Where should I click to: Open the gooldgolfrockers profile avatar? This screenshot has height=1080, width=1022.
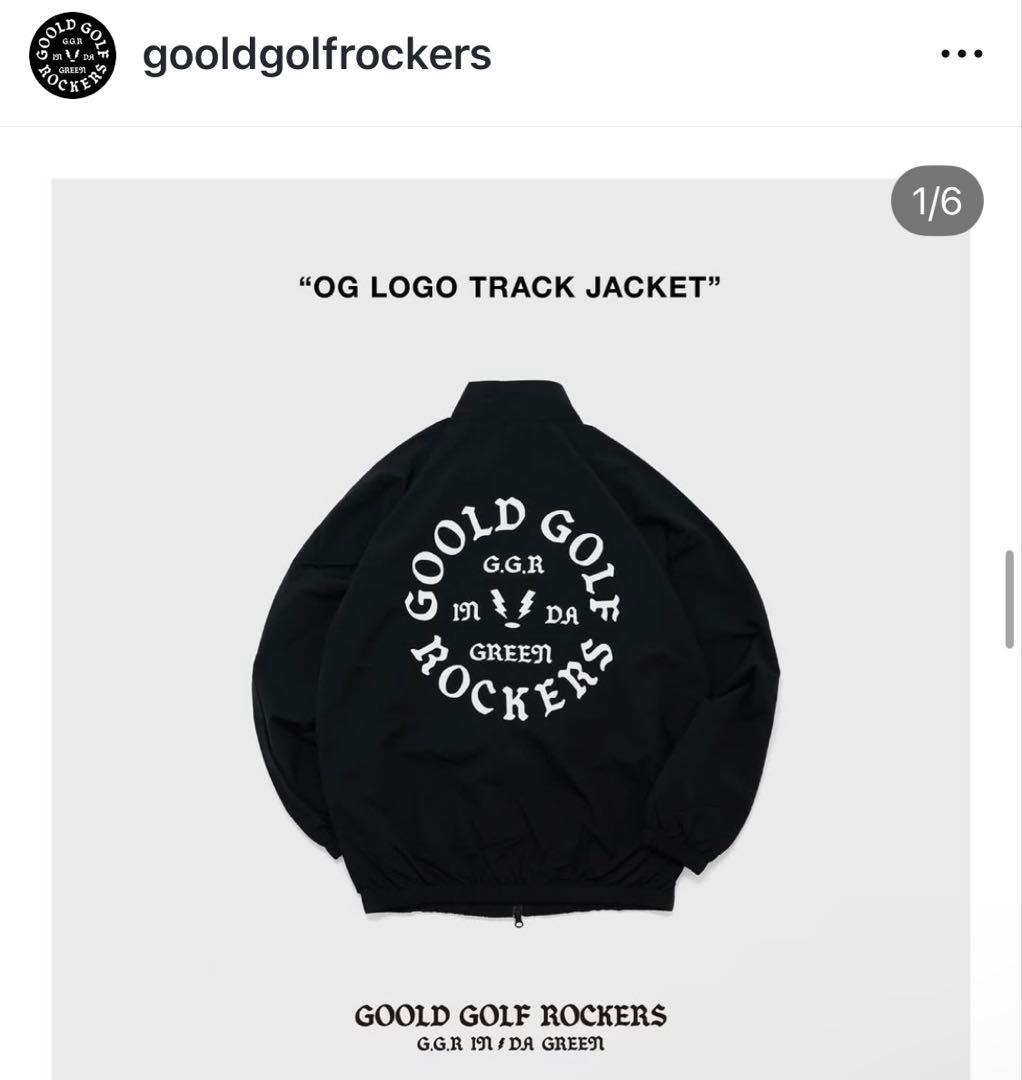pos(72,56)
